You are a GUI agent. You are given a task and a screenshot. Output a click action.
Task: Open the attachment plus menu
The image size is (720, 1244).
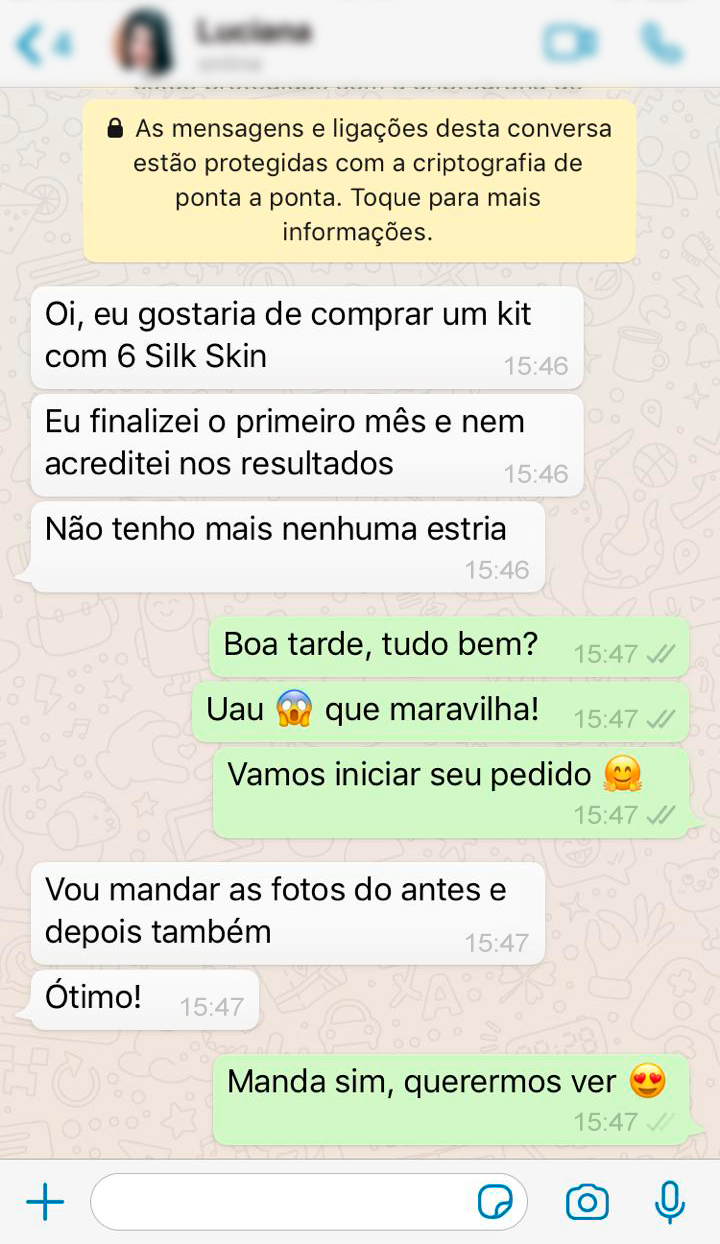(x=45, y=1202)
